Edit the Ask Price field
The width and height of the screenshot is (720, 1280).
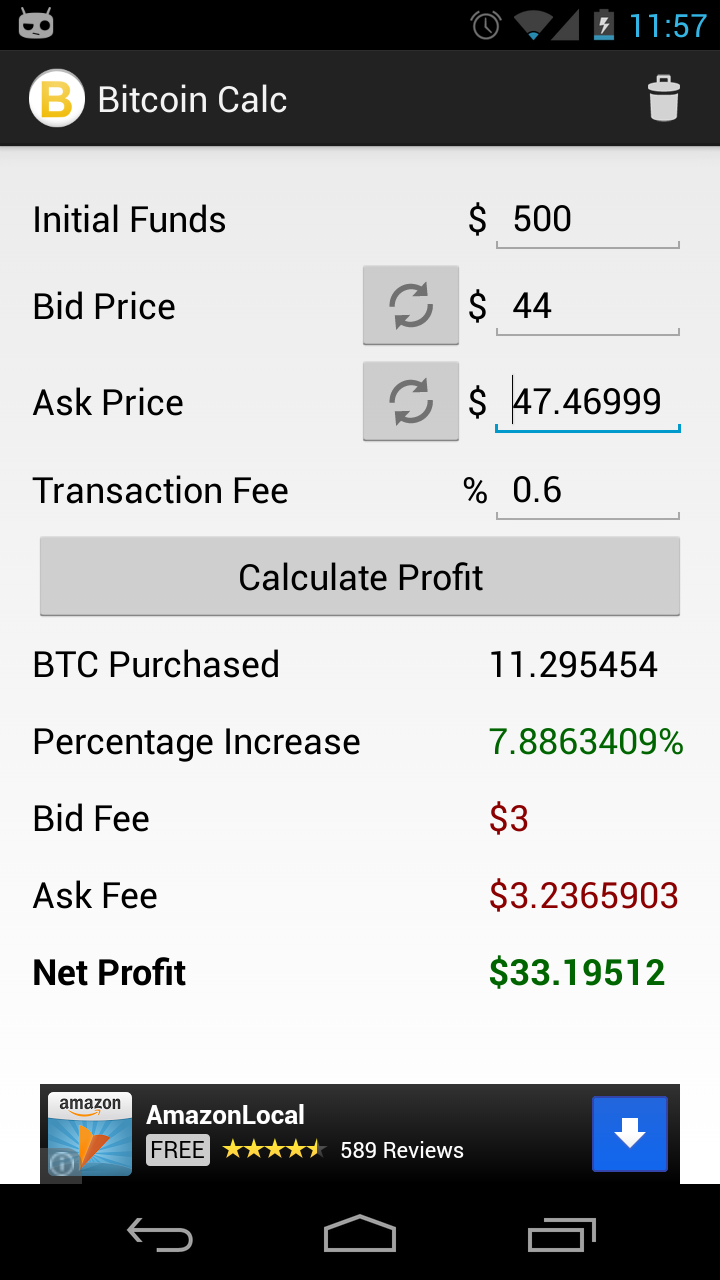click(x=587, y=402)
